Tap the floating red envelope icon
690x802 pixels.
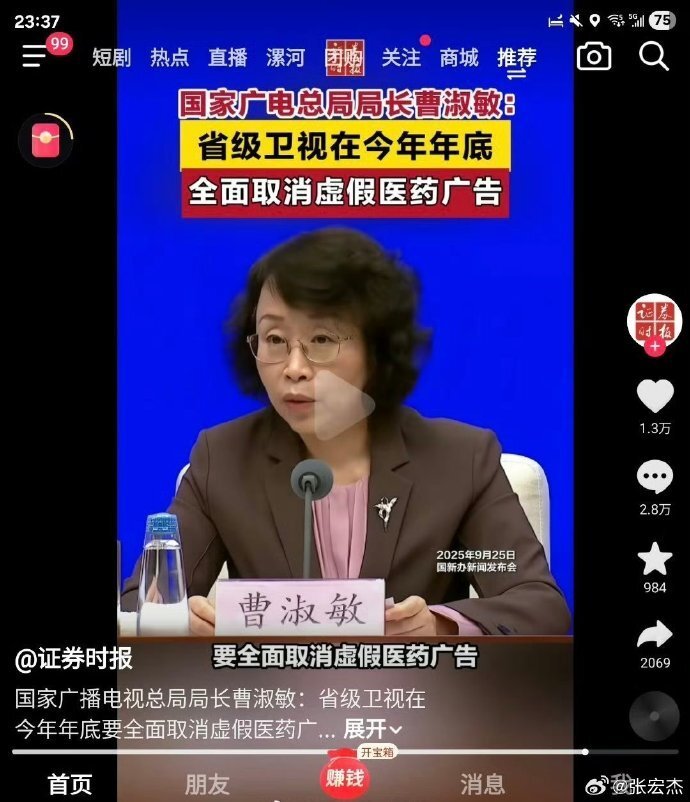[x=45, y=141]
